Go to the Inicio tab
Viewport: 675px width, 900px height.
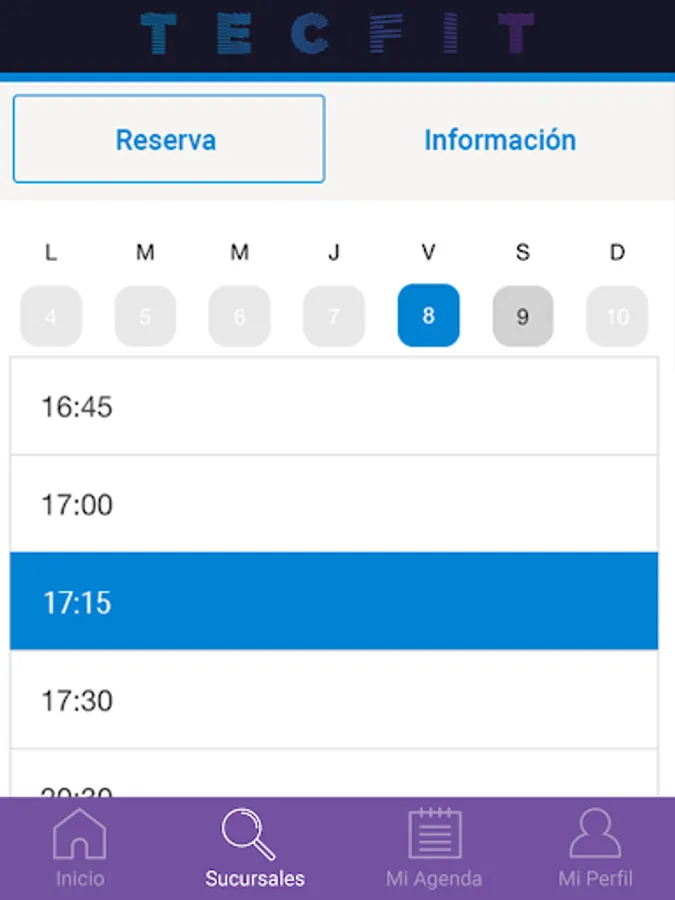80,848
